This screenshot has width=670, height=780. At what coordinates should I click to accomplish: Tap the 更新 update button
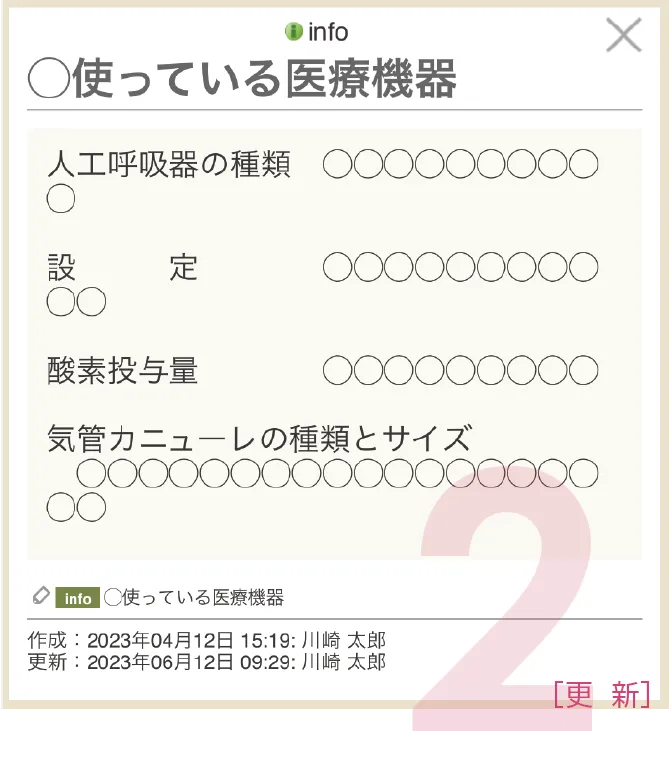click(601, 695)
